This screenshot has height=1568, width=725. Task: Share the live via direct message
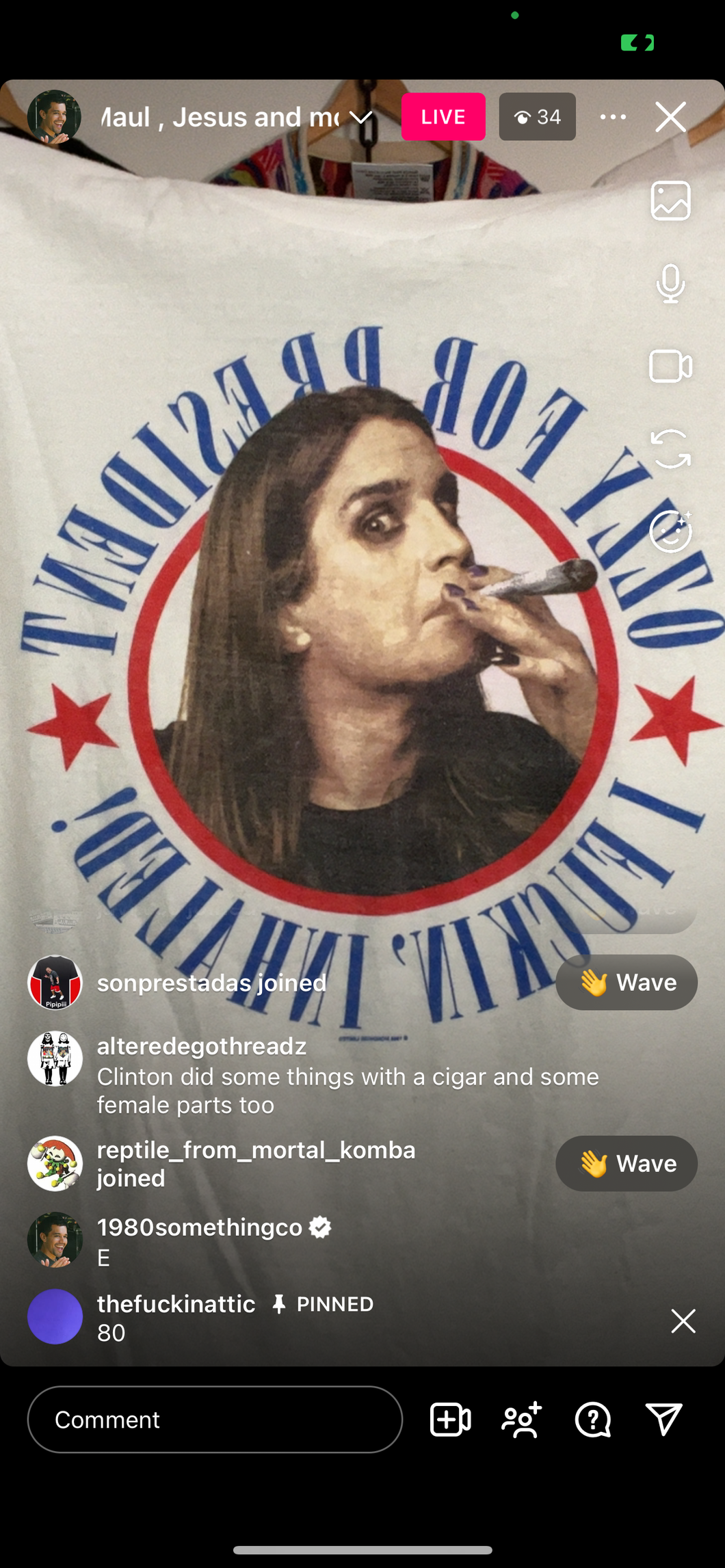point(664,1420)
